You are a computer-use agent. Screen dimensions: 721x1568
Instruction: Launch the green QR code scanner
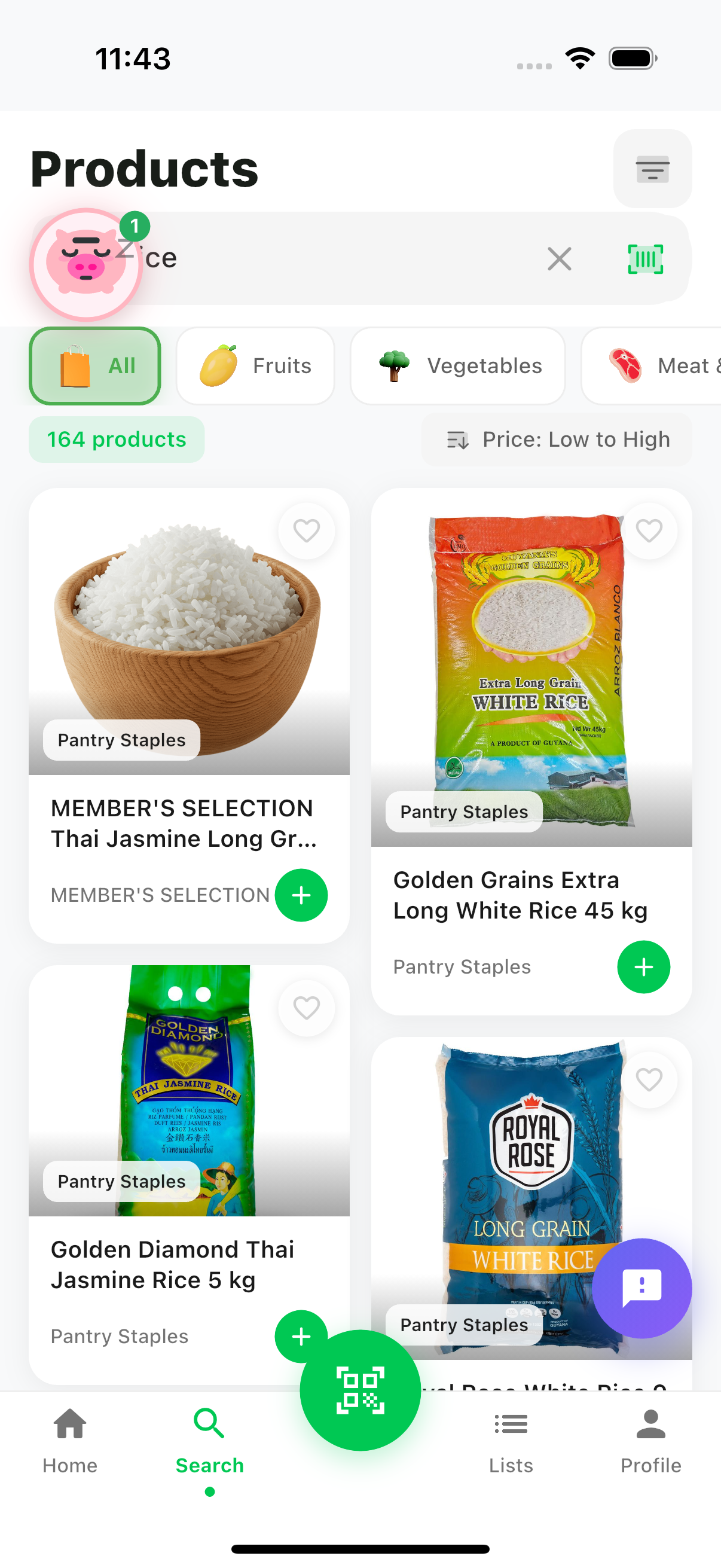coord(360,1390)
